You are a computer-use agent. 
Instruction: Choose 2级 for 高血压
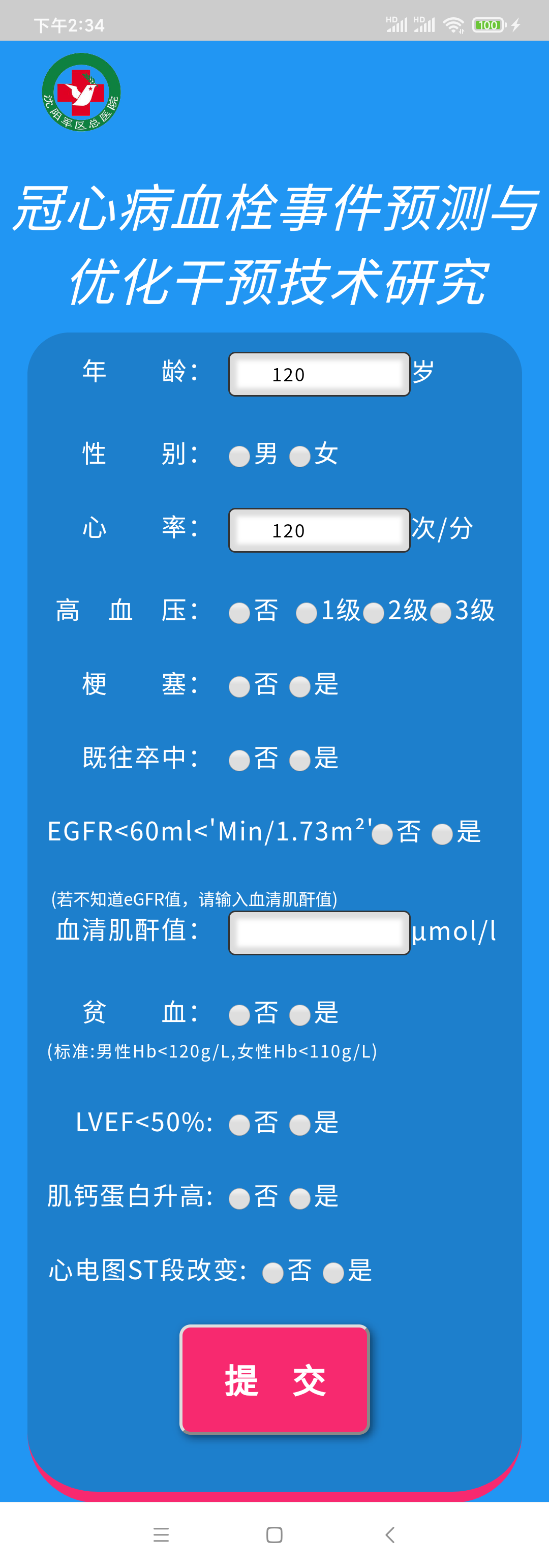[x=373, y=612]
